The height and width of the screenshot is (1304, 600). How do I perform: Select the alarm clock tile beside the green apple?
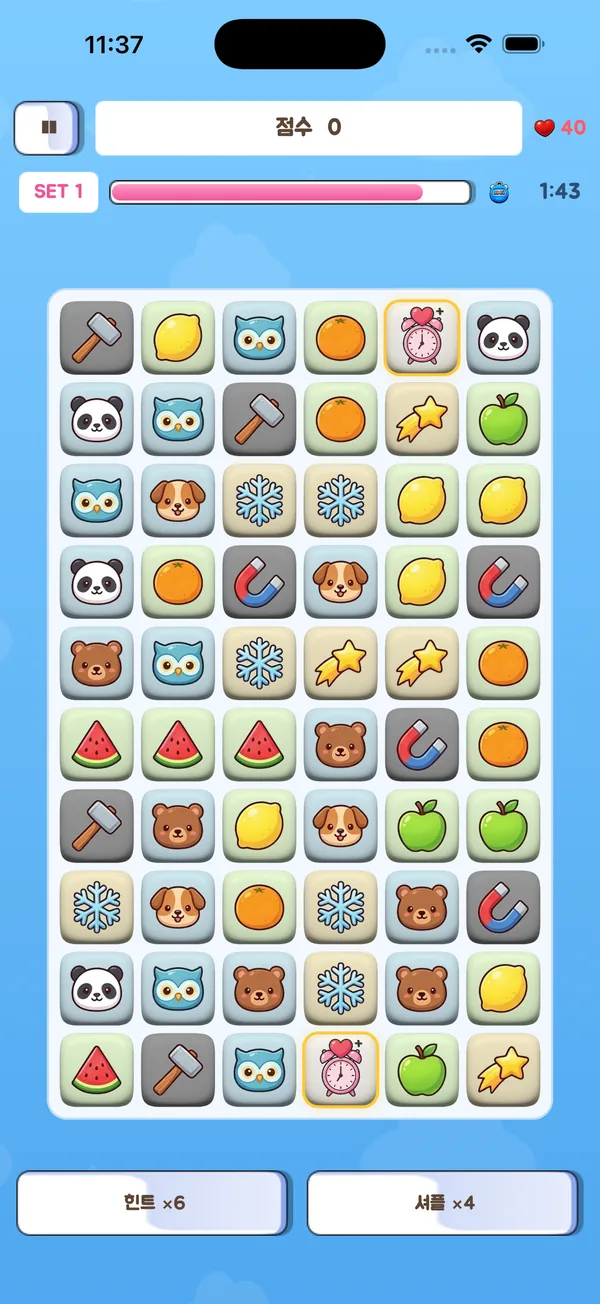340,1070
